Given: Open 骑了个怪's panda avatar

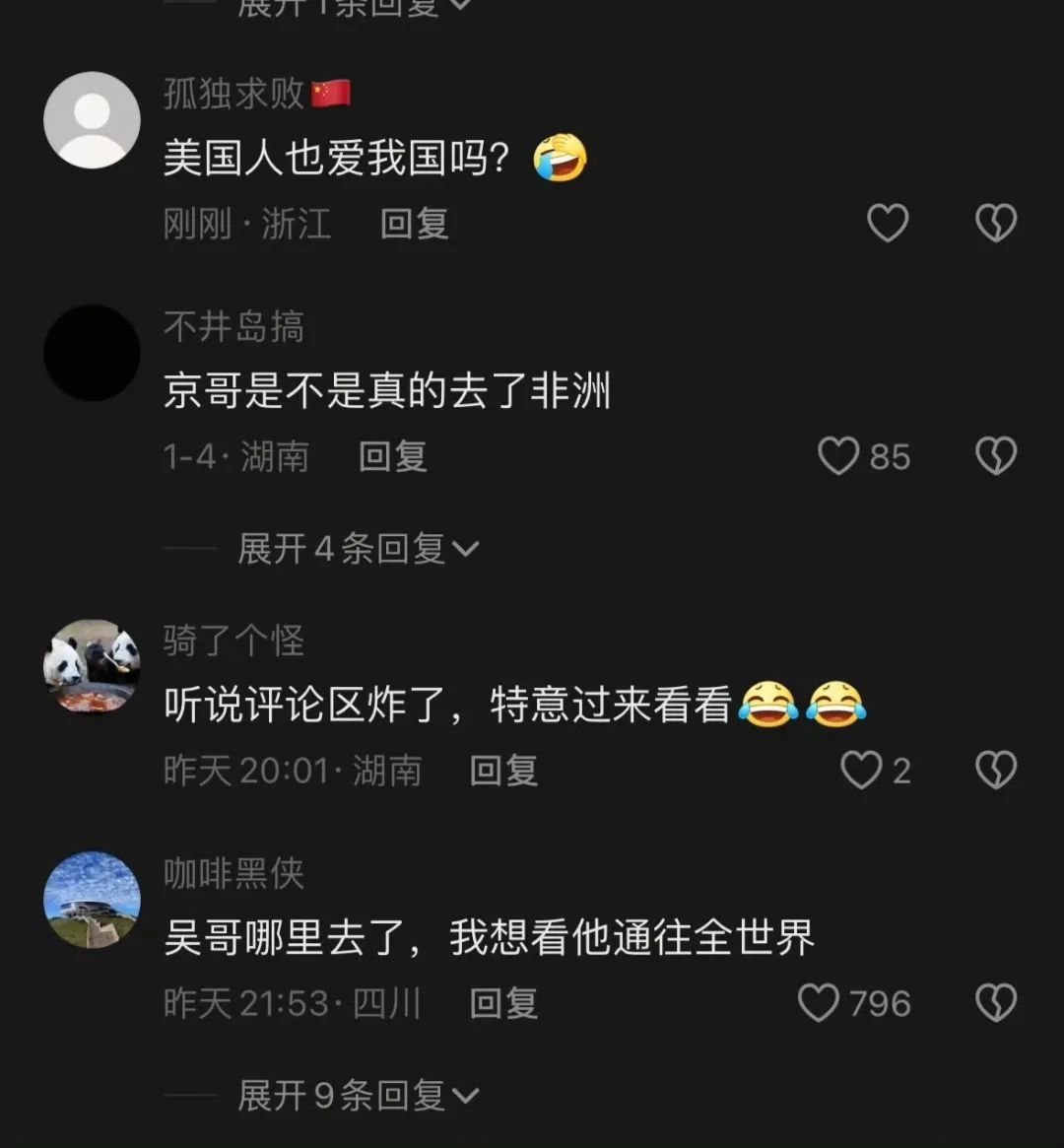Looking at the screenshot, I should point(93,666).
